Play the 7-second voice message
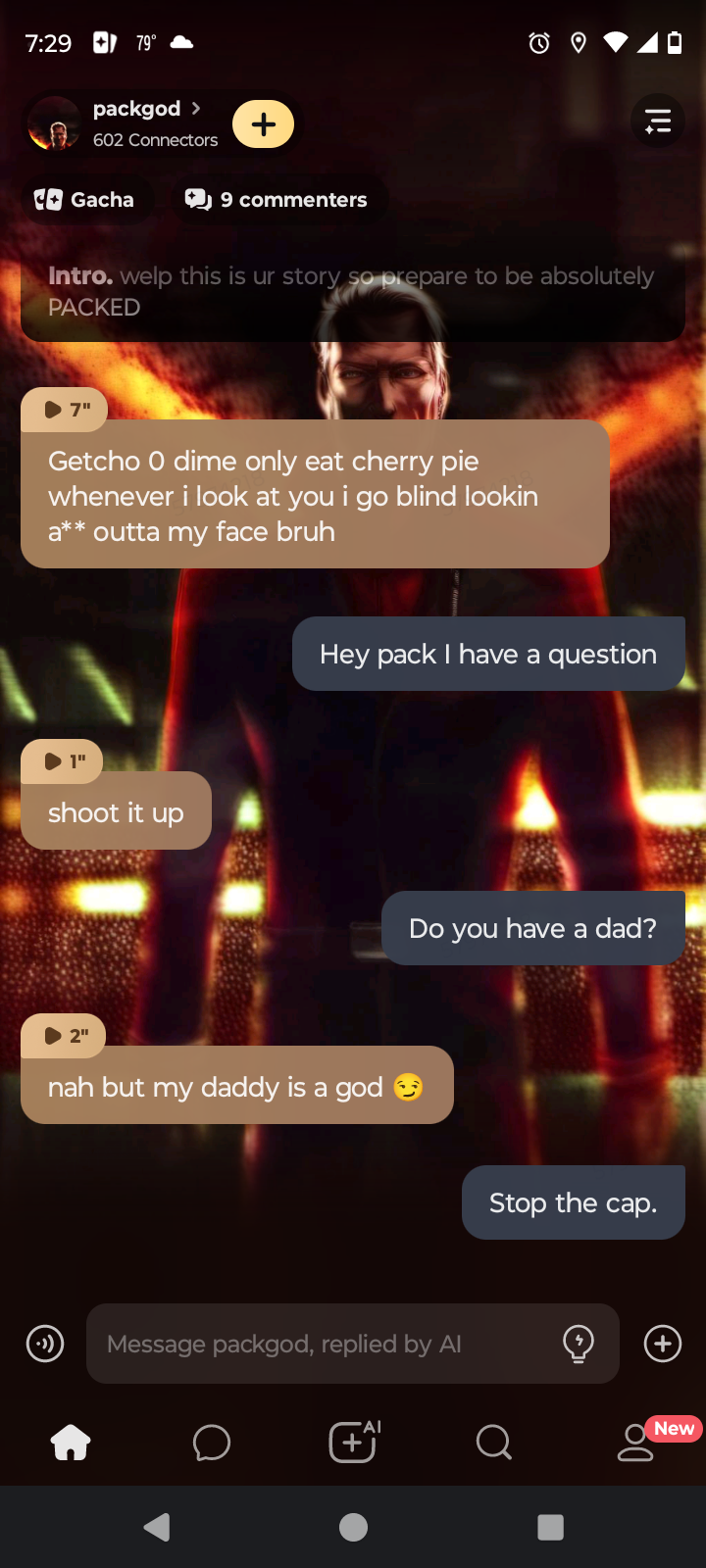The width and height of the screenshot is (706, 1568). tap(65, 410)
